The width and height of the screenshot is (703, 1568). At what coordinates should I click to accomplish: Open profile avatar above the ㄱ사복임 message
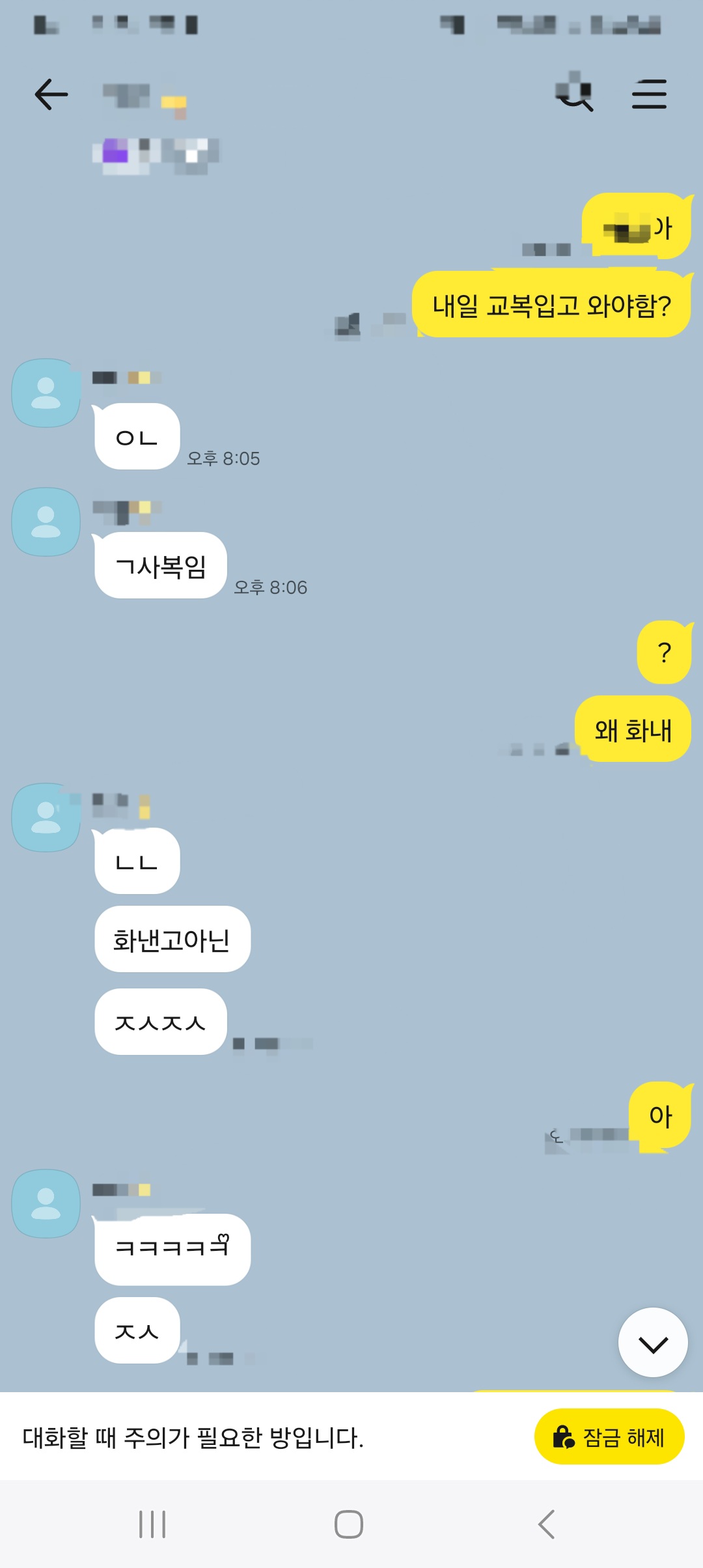tap(46, 522)
